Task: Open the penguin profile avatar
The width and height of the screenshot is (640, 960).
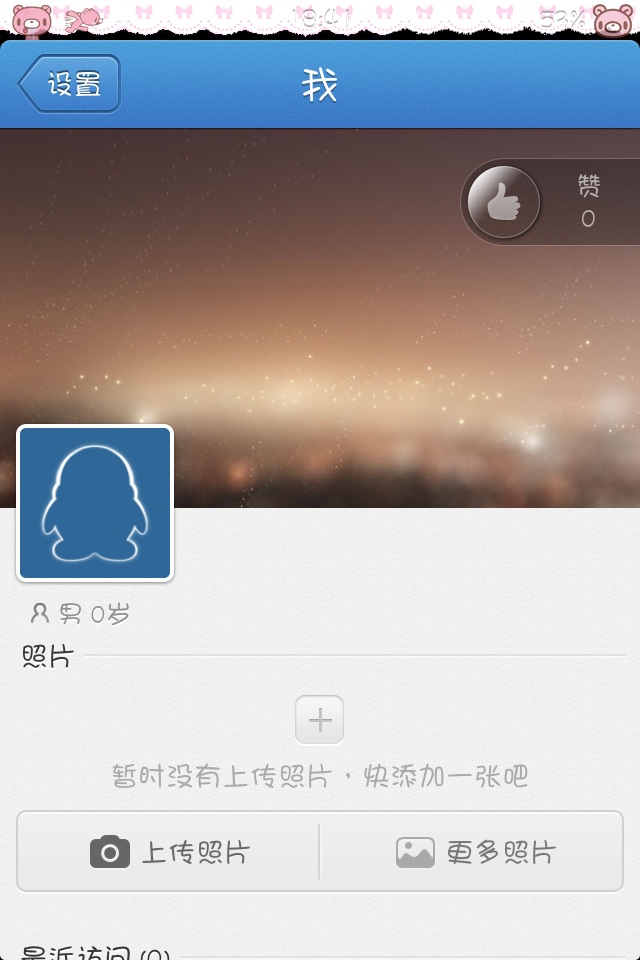Action: (x=95, y=503)
